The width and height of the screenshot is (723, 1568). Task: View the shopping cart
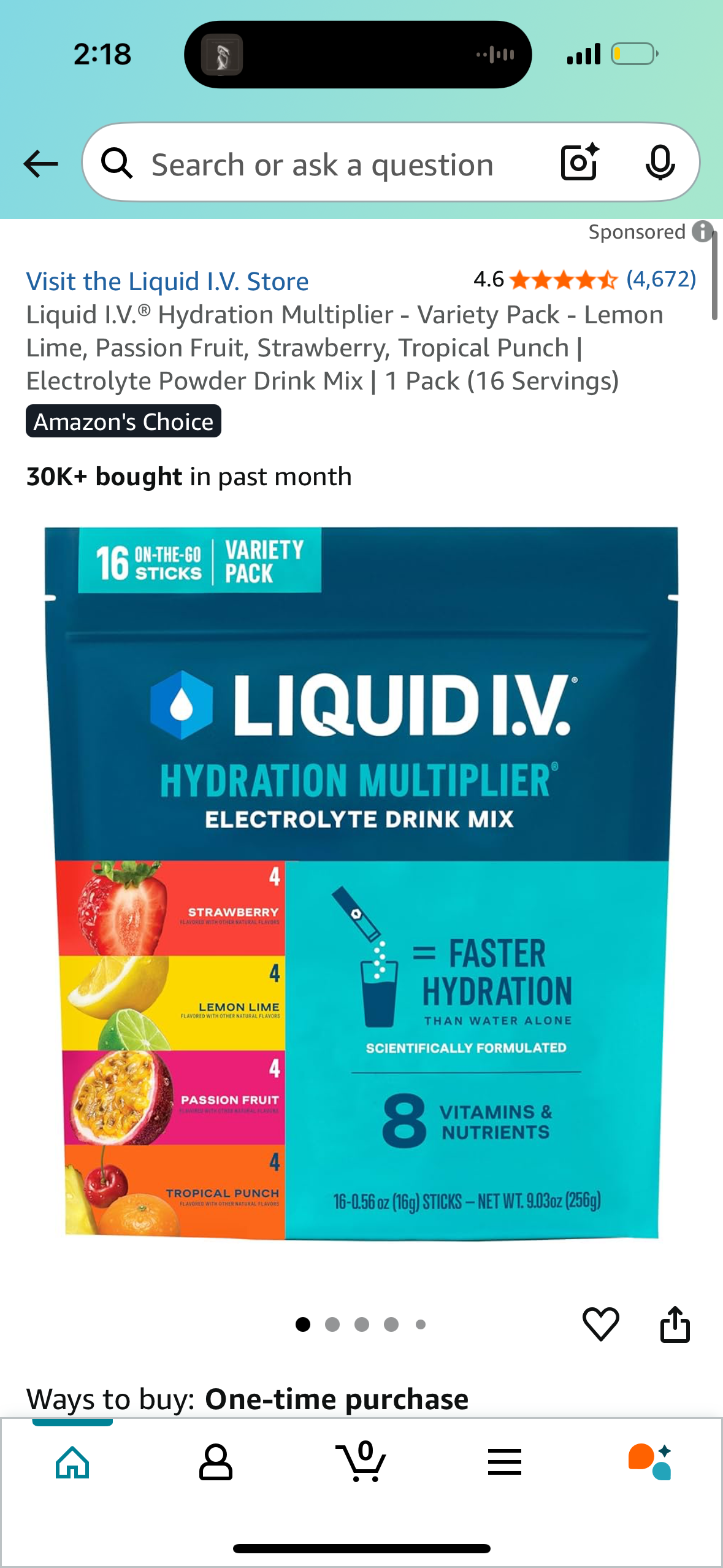[361, 1462]
